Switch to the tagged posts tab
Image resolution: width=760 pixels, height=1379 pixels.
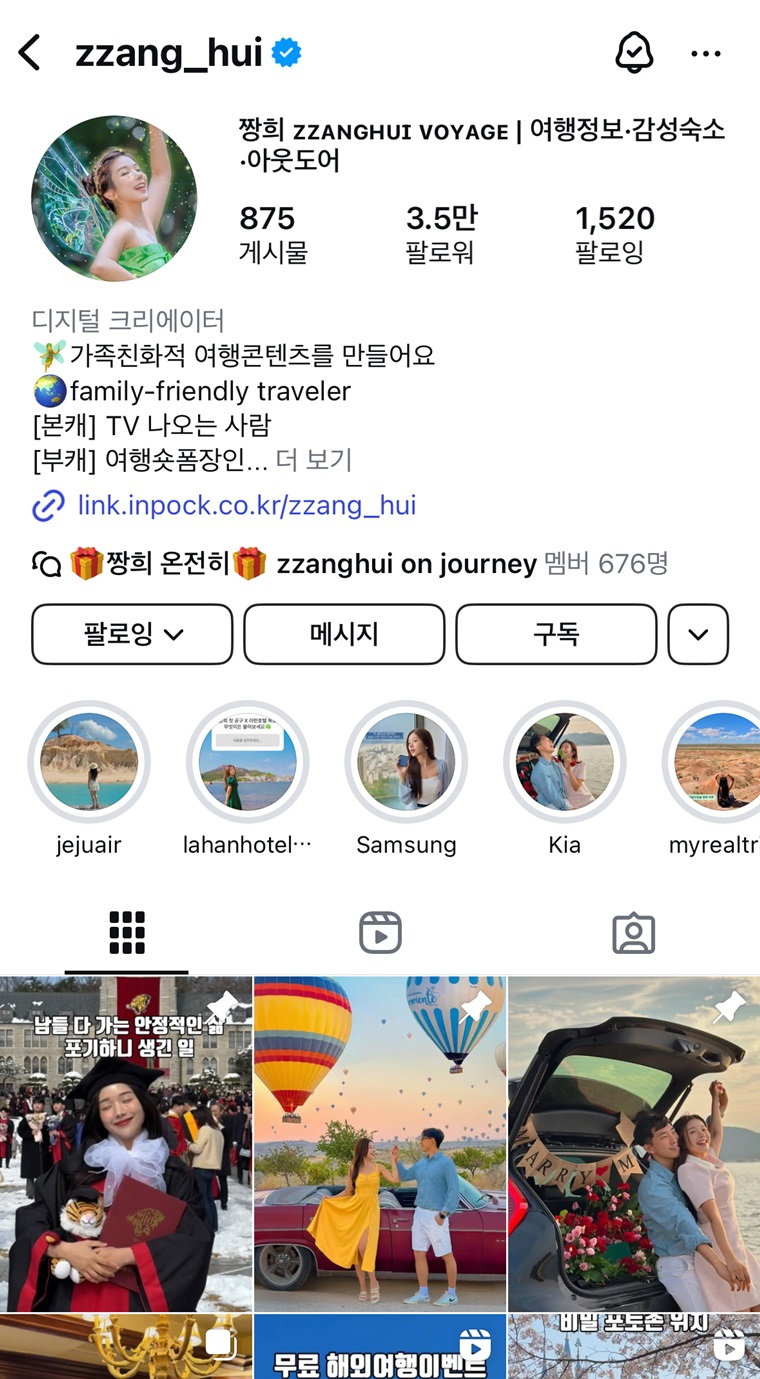point(633,932)
